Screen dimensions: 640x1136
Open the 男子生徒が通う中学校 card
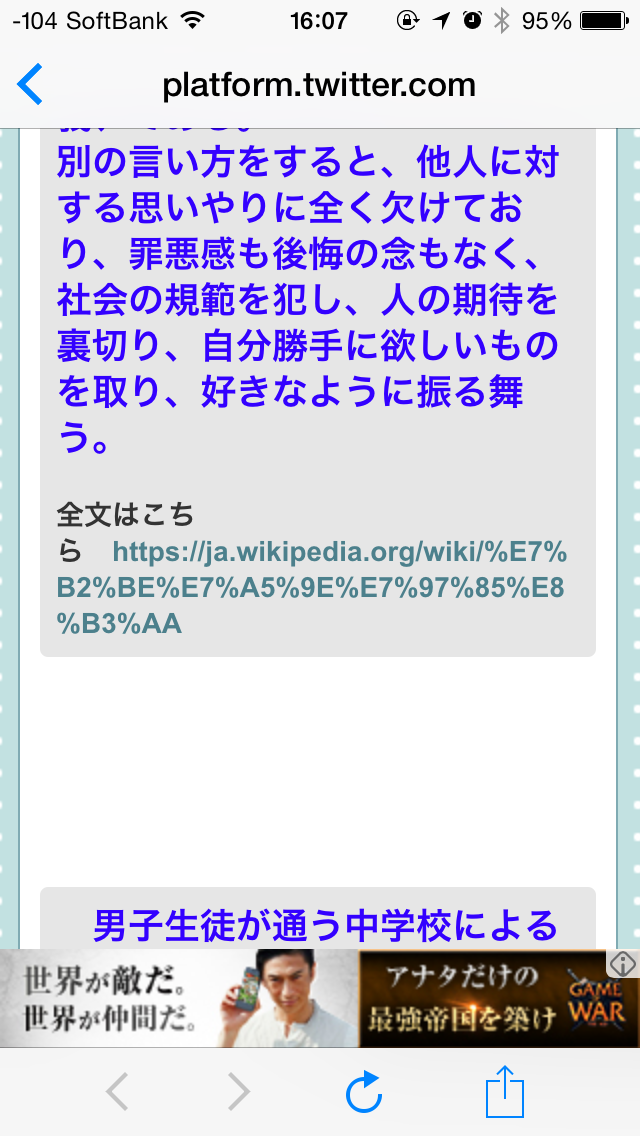point(324,925)
